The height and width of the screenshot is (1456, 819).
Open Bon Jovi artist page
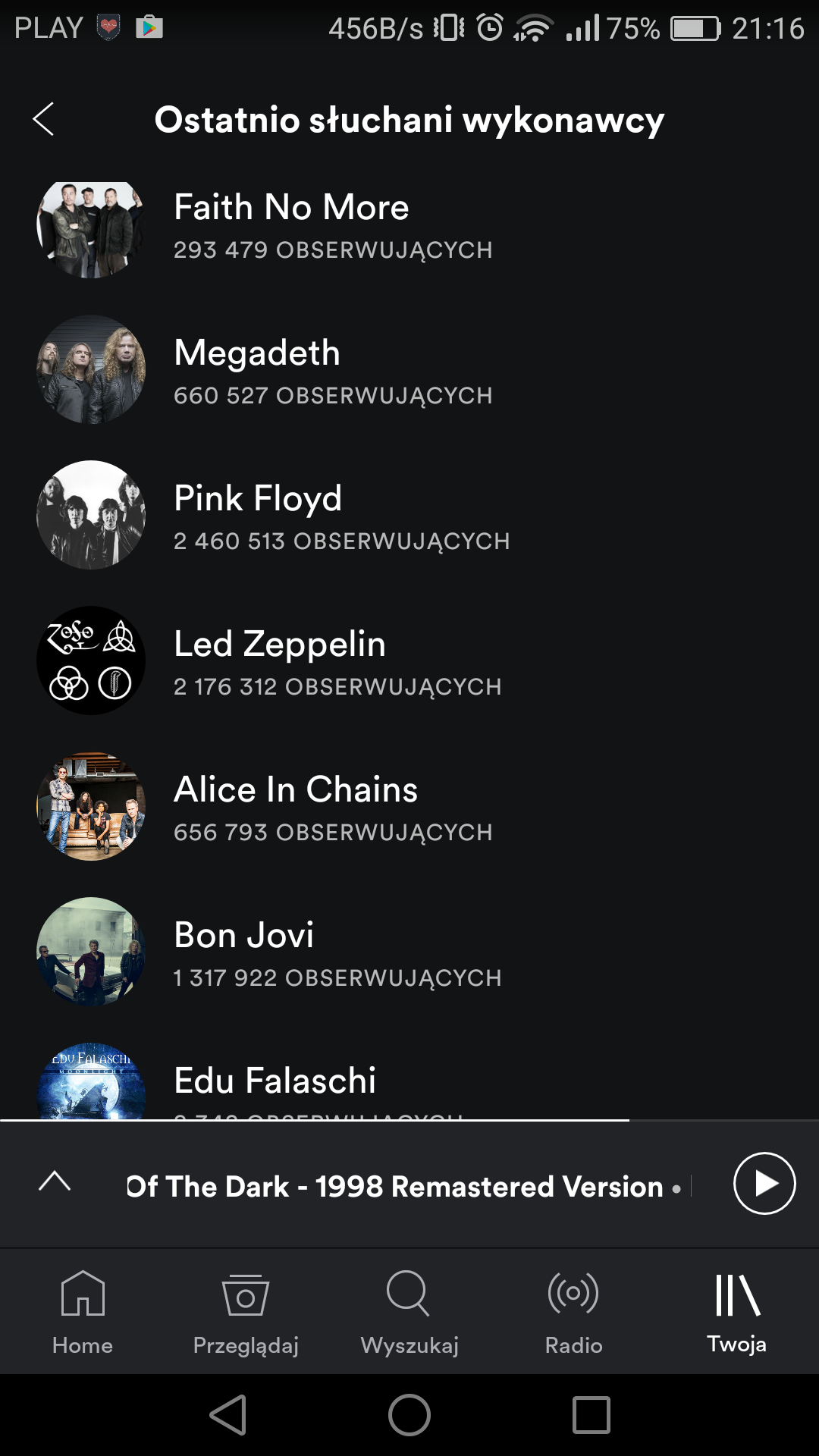(x=244, y=953)
